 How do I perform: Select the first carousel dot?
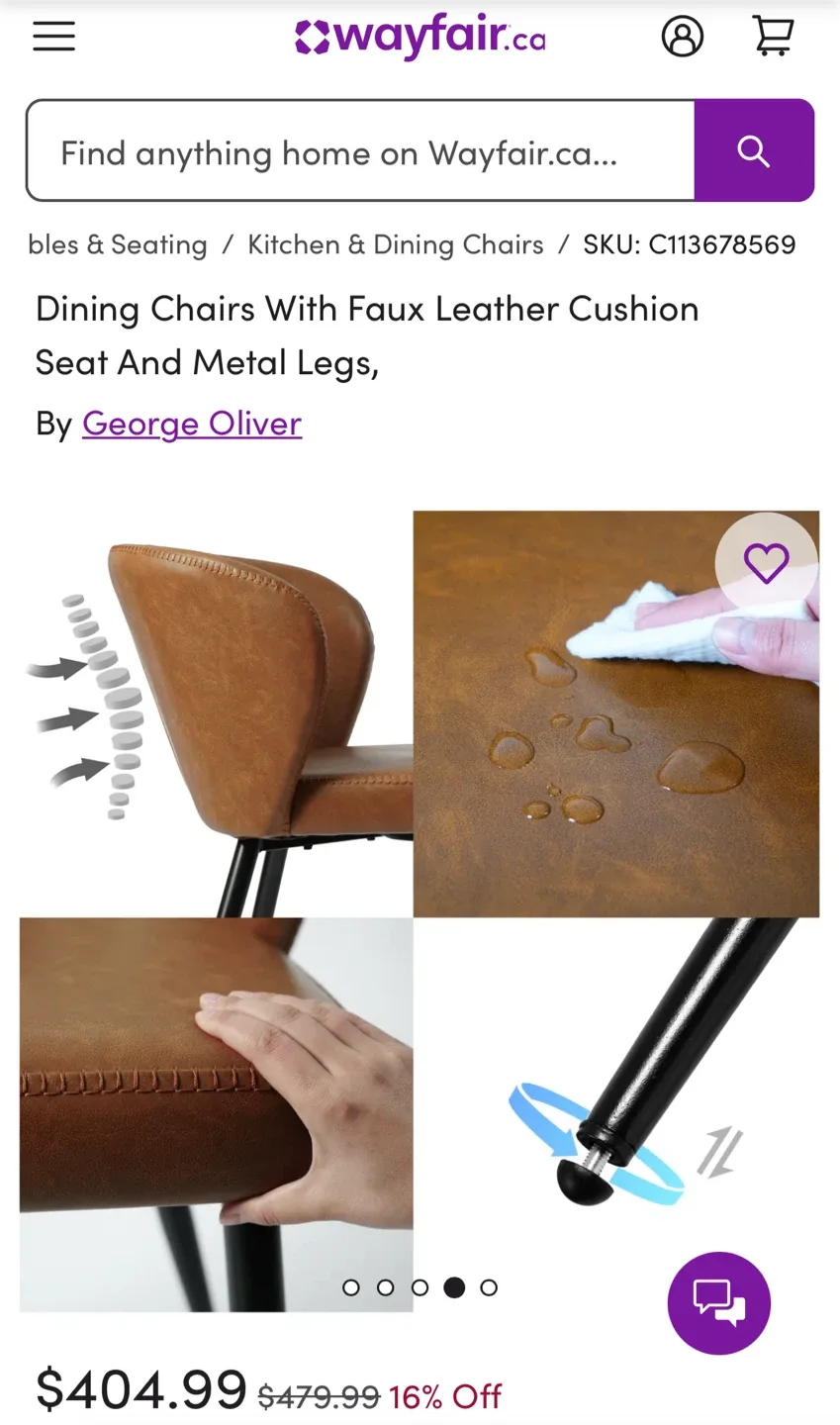tap(351, 1287)
